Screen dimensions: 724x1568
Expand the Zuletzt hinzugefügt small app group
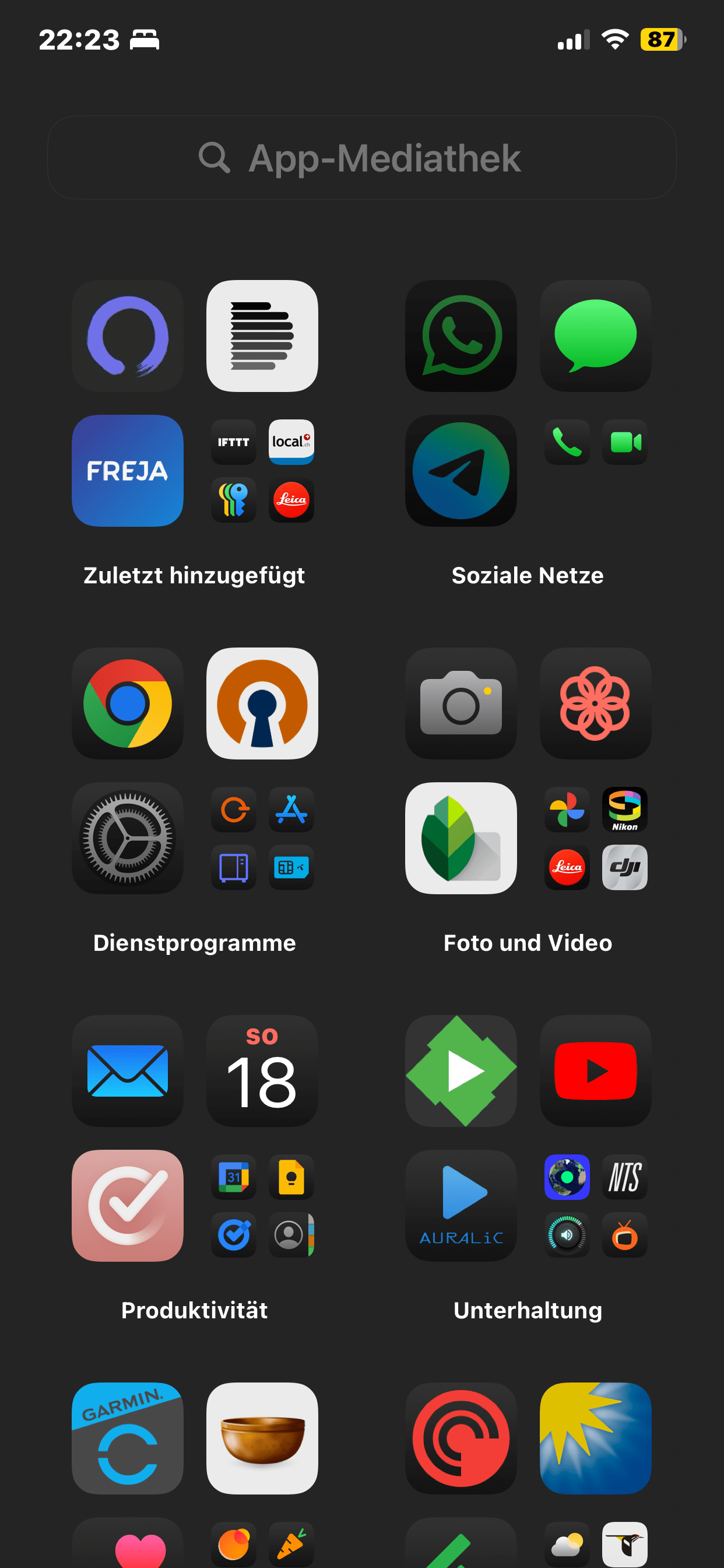(262, 471)
